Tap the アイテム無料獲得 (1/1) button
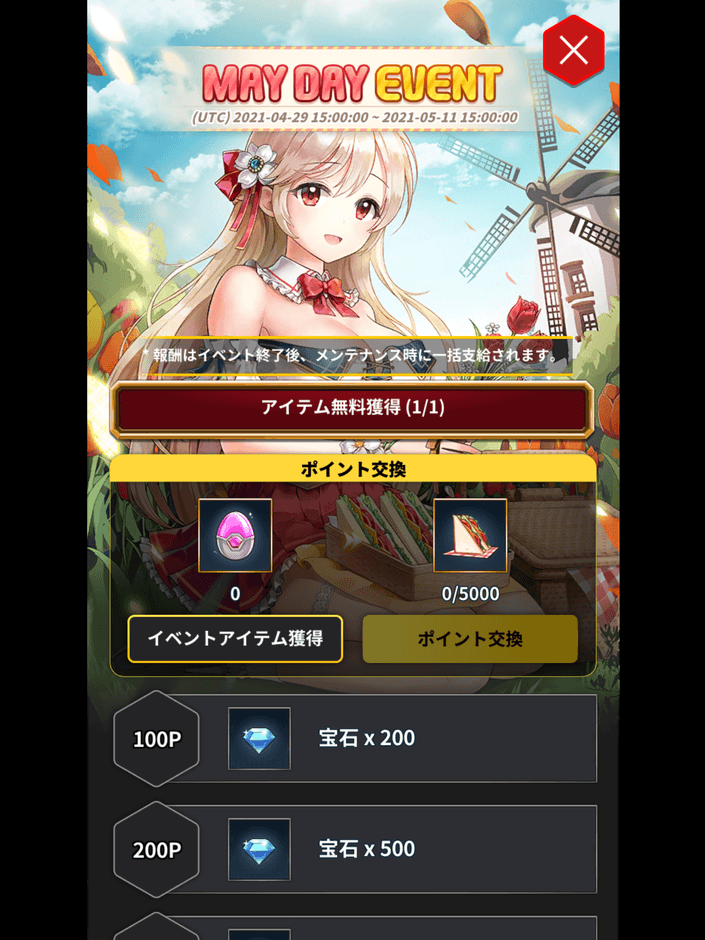The width and height of the screenshot is (705, 940). [x=352, y=408]
